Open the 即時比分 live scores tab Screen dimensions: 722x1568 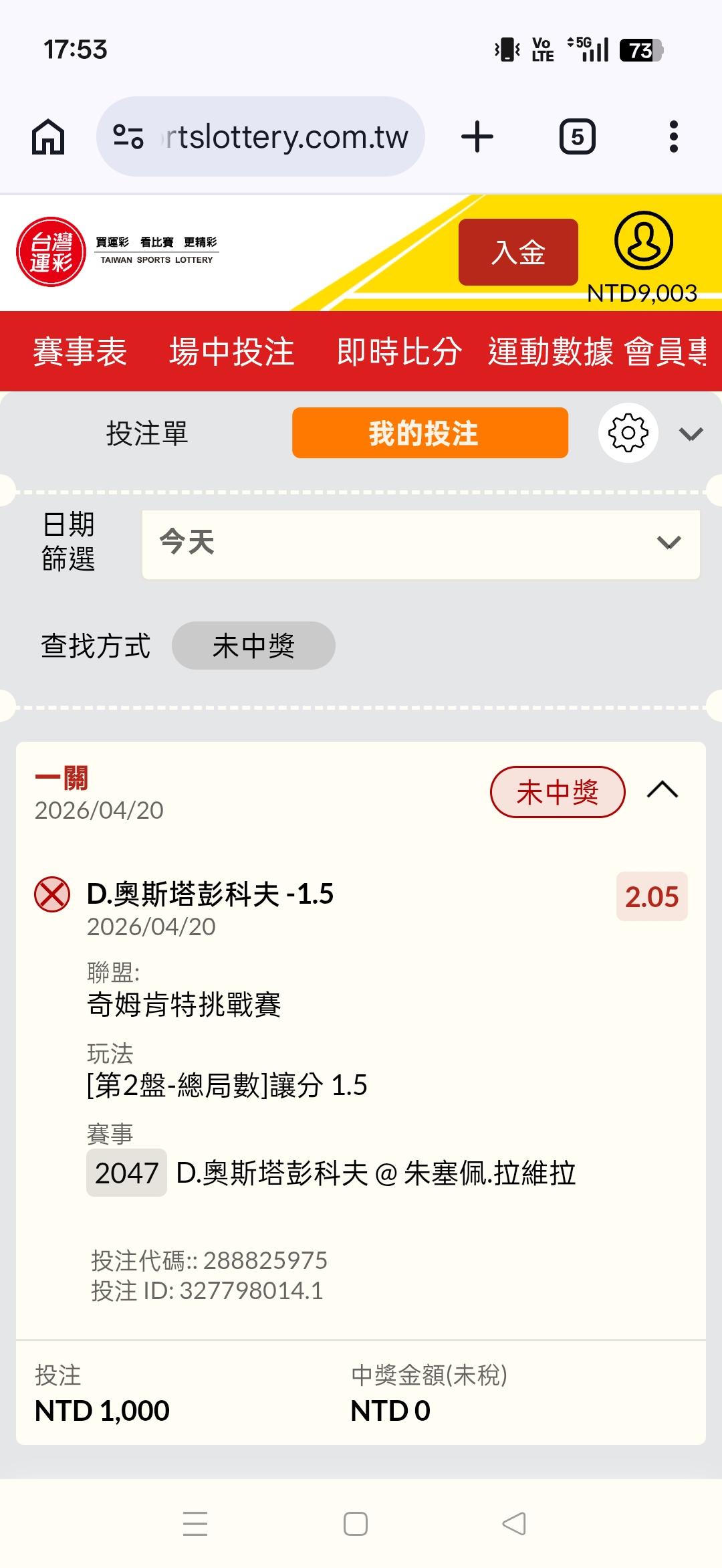click(400, 351)
